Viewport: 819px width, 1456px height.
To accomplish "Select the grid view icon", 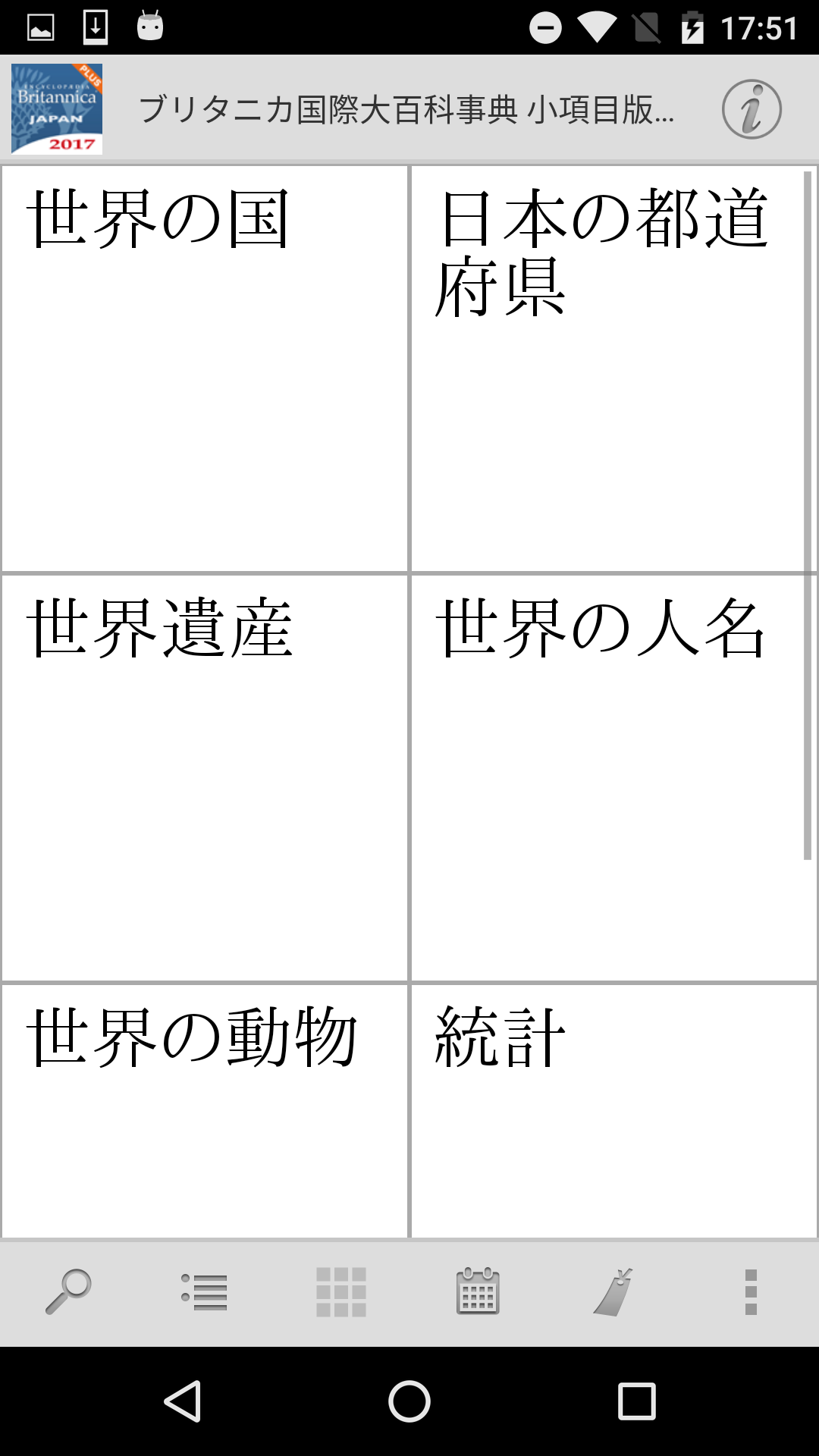I will (341, 1292).
